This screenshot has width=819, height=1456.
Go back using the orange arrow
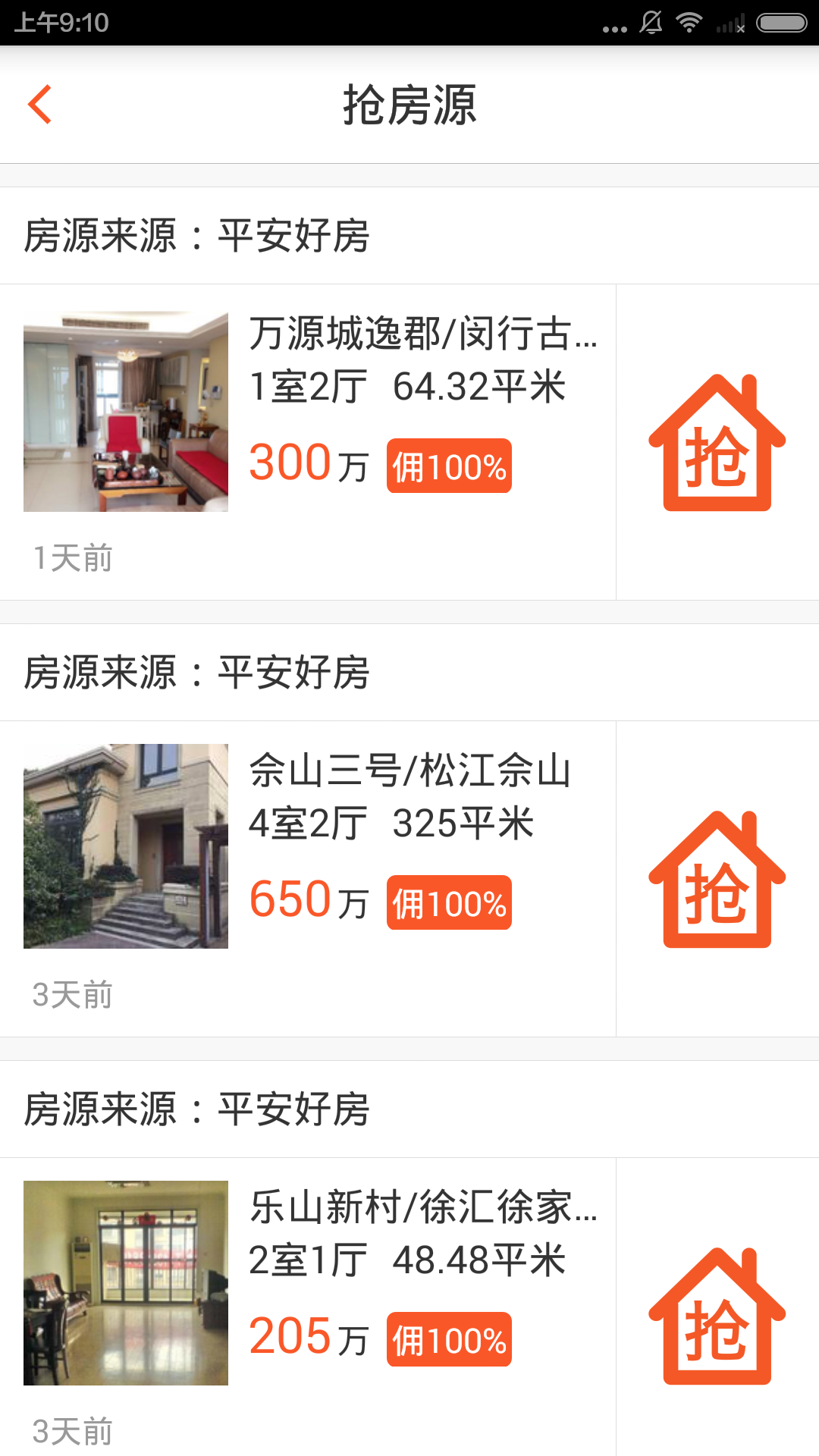(x=39, y=105)
